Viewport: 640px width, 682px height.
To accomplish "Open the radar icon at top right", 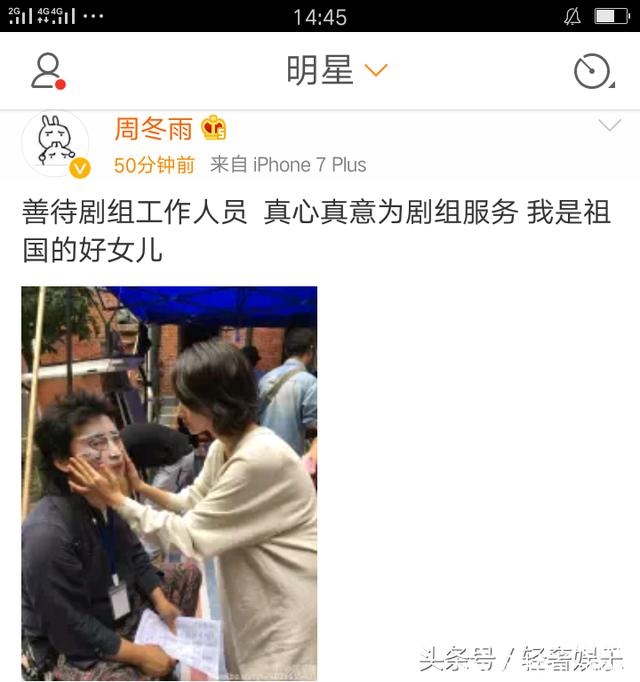I will (592, 71).
